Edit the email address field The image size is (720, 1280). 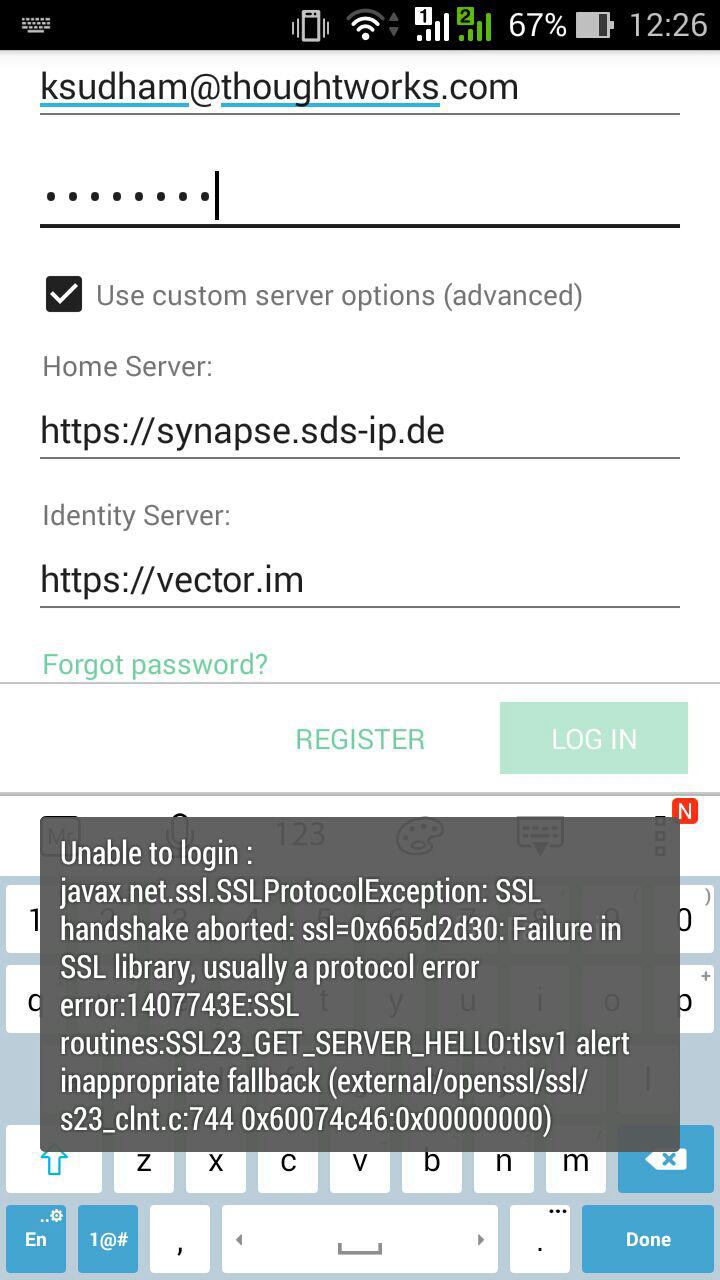360,87
